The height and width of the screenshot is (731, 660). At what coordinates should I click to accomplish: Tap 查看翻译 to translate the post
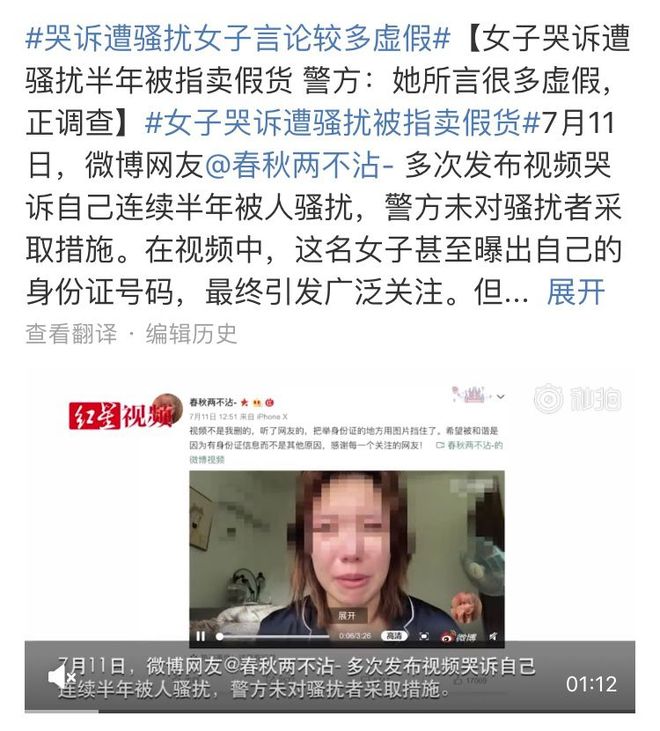(70, 334)
